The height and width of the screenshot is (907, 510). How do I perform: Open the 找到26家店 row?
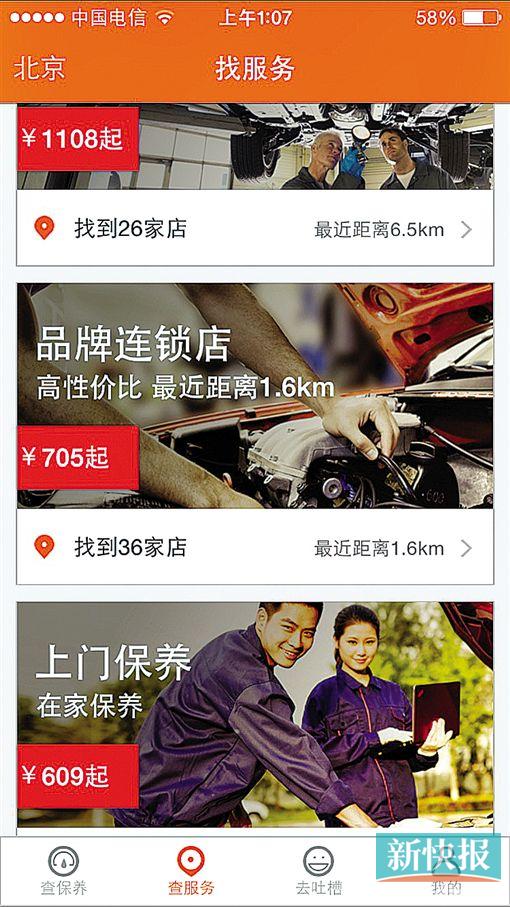(255, 229)
